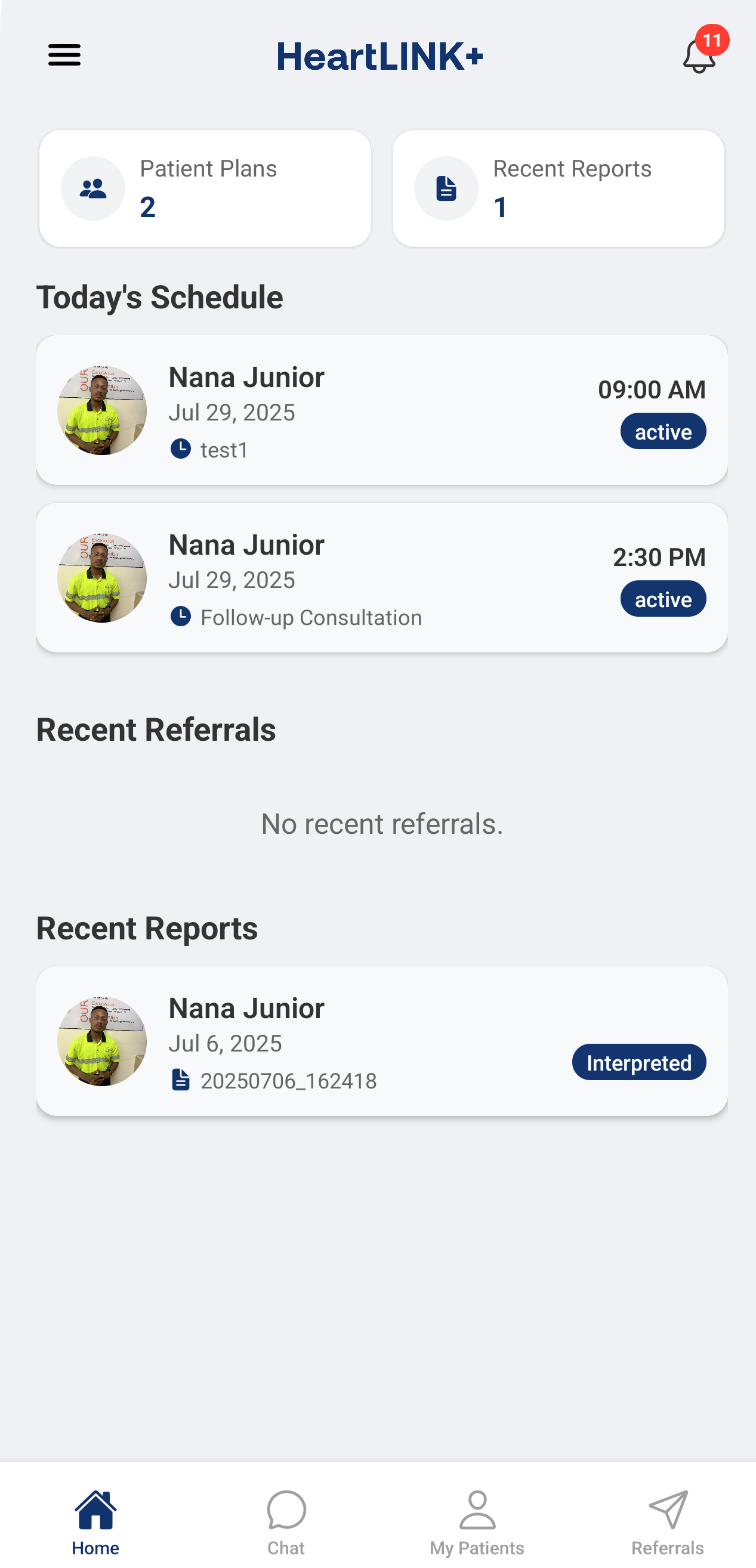Tap the active badge on the 2:30 PM appointment

point(663,598)
